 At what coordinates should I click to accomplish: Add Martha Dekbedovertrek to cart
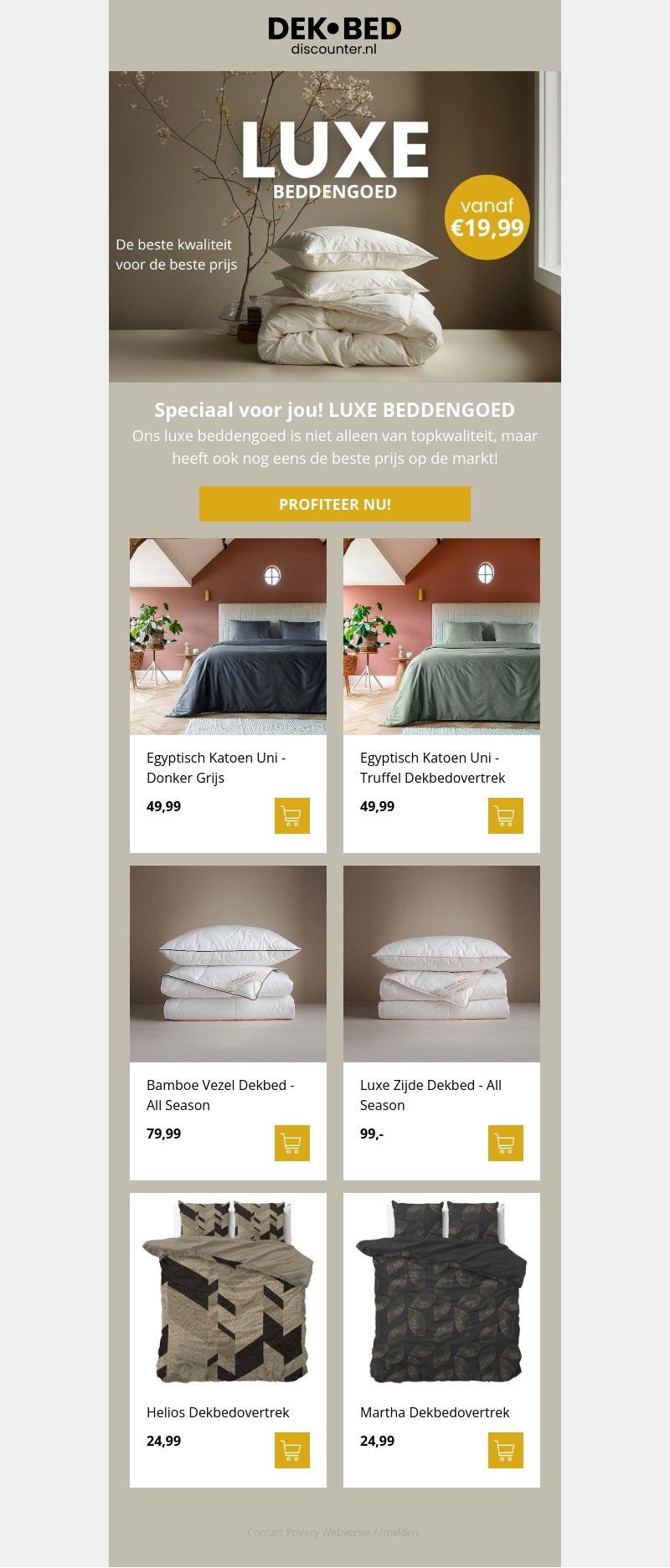tap(505, 1451)
